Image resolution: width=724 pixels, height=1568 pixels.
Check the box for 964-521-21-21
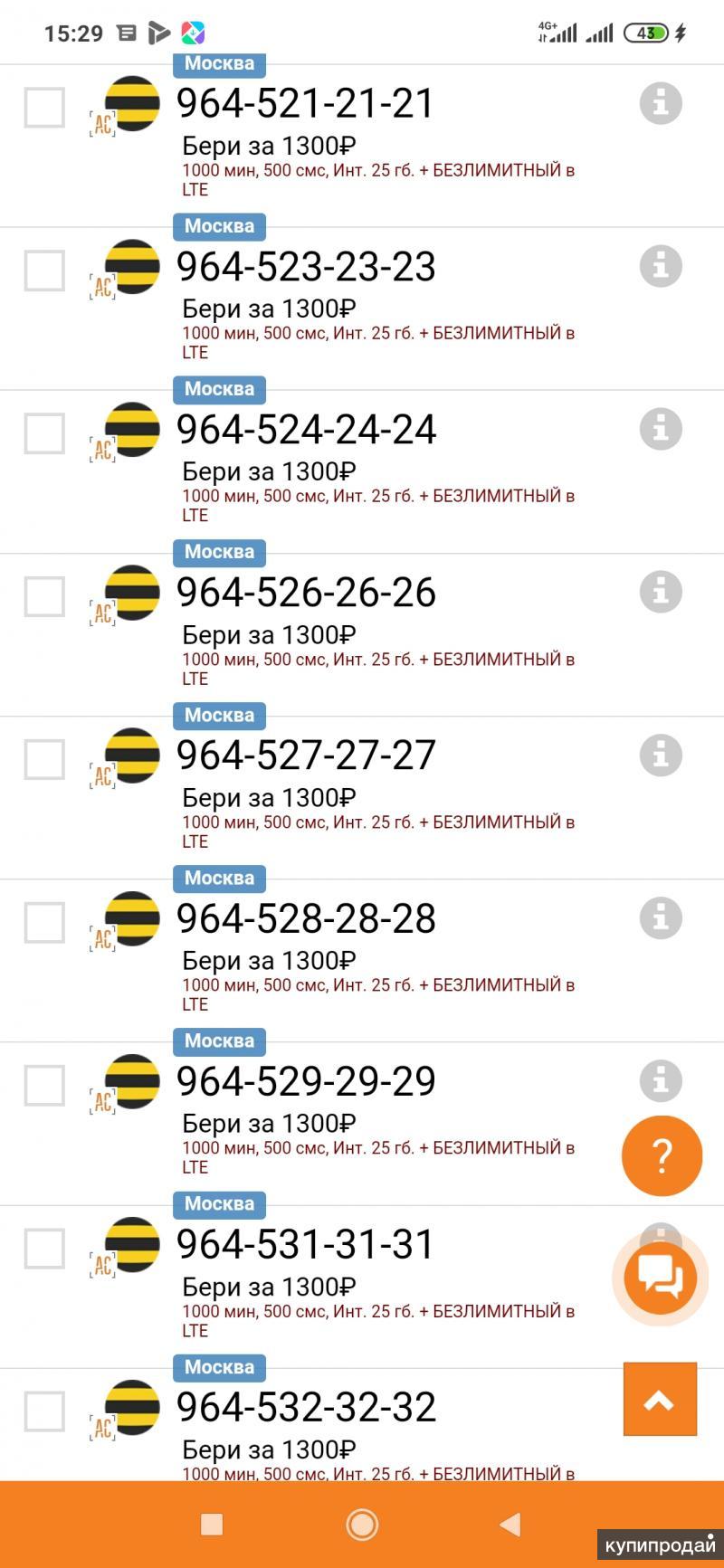(x=44, y=108)
